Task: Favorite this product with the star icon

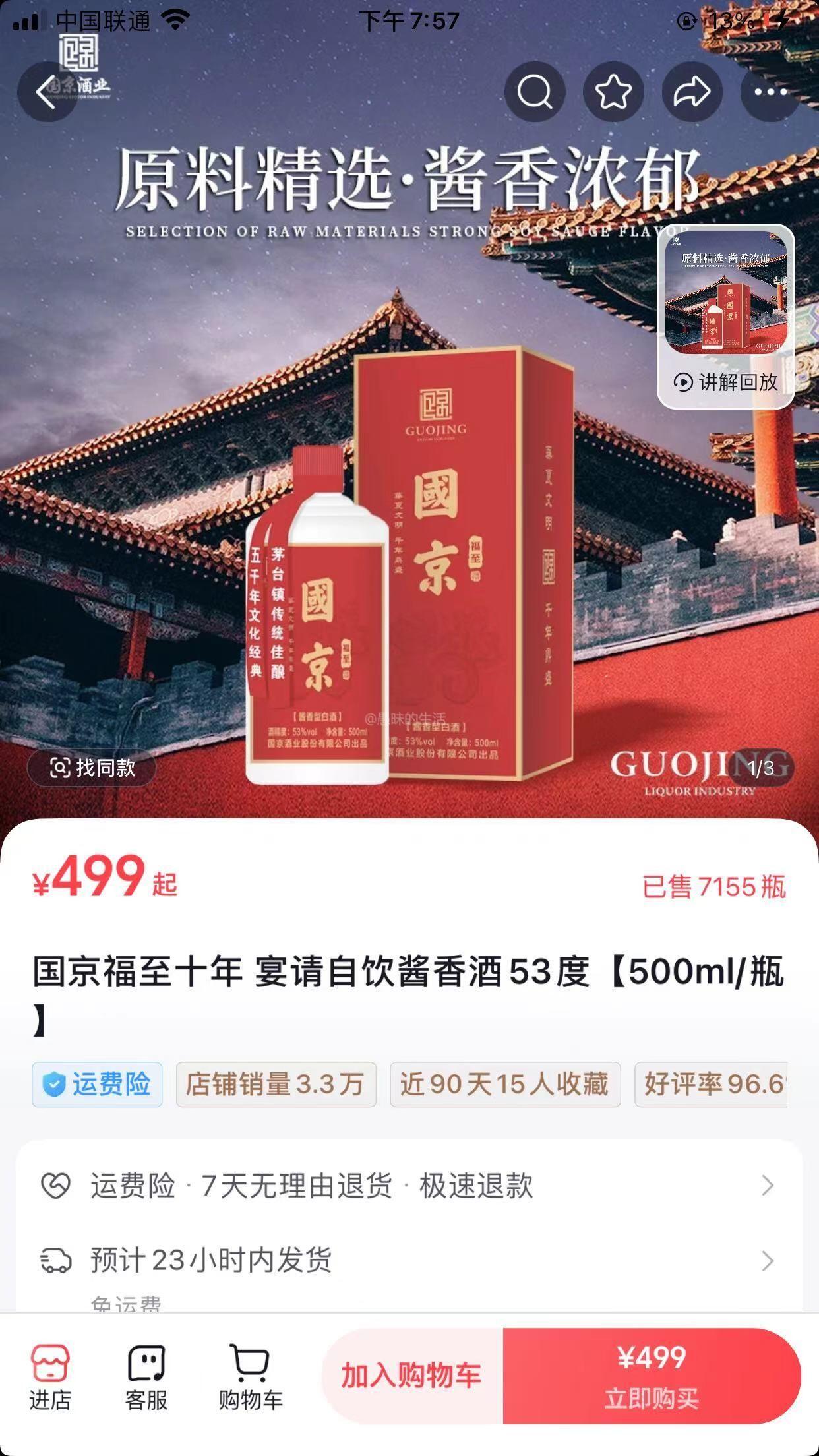Action: tap(613, 92)
